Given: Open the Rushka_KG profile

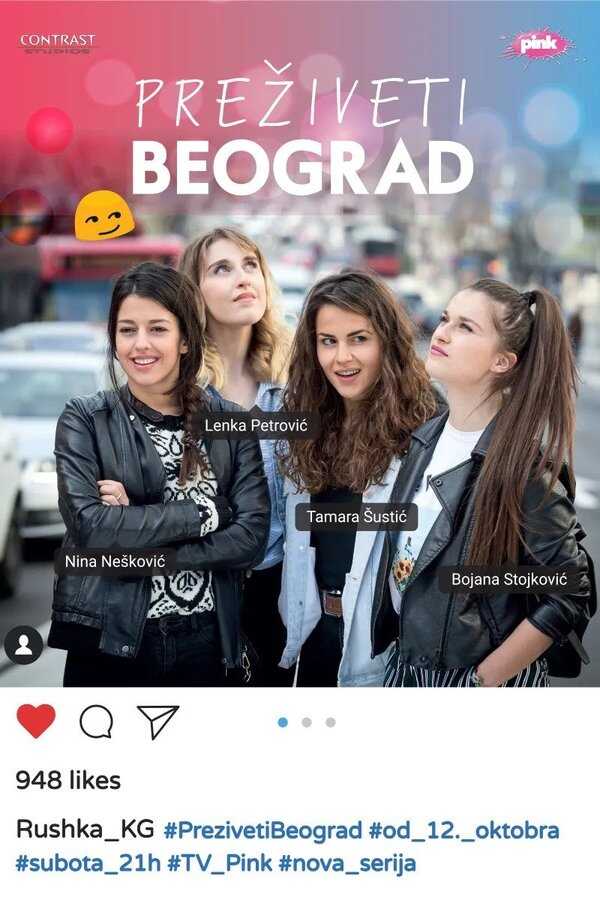Looking at the screenshot, I should 85,830.
